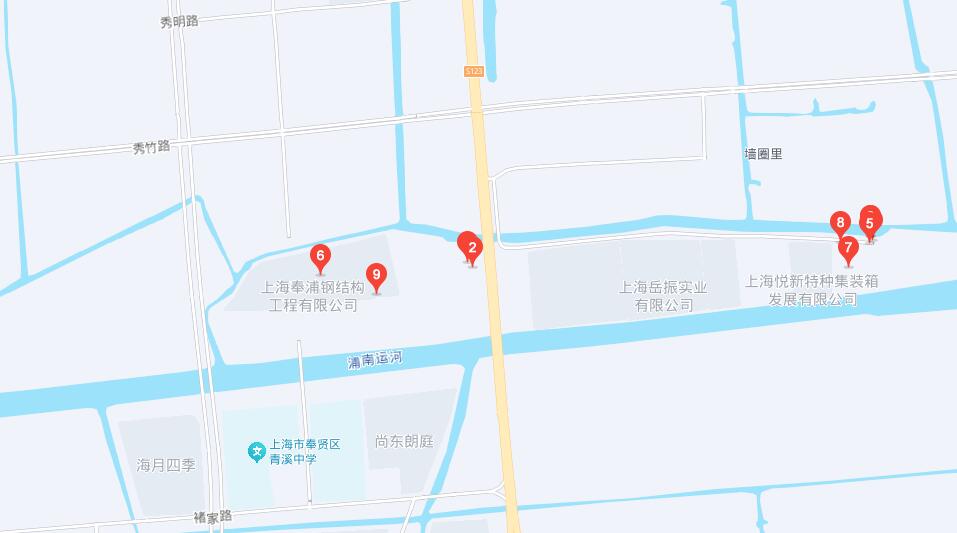957x533 pixels.
Task: Open location marker number 6
Action: [320, 256]
